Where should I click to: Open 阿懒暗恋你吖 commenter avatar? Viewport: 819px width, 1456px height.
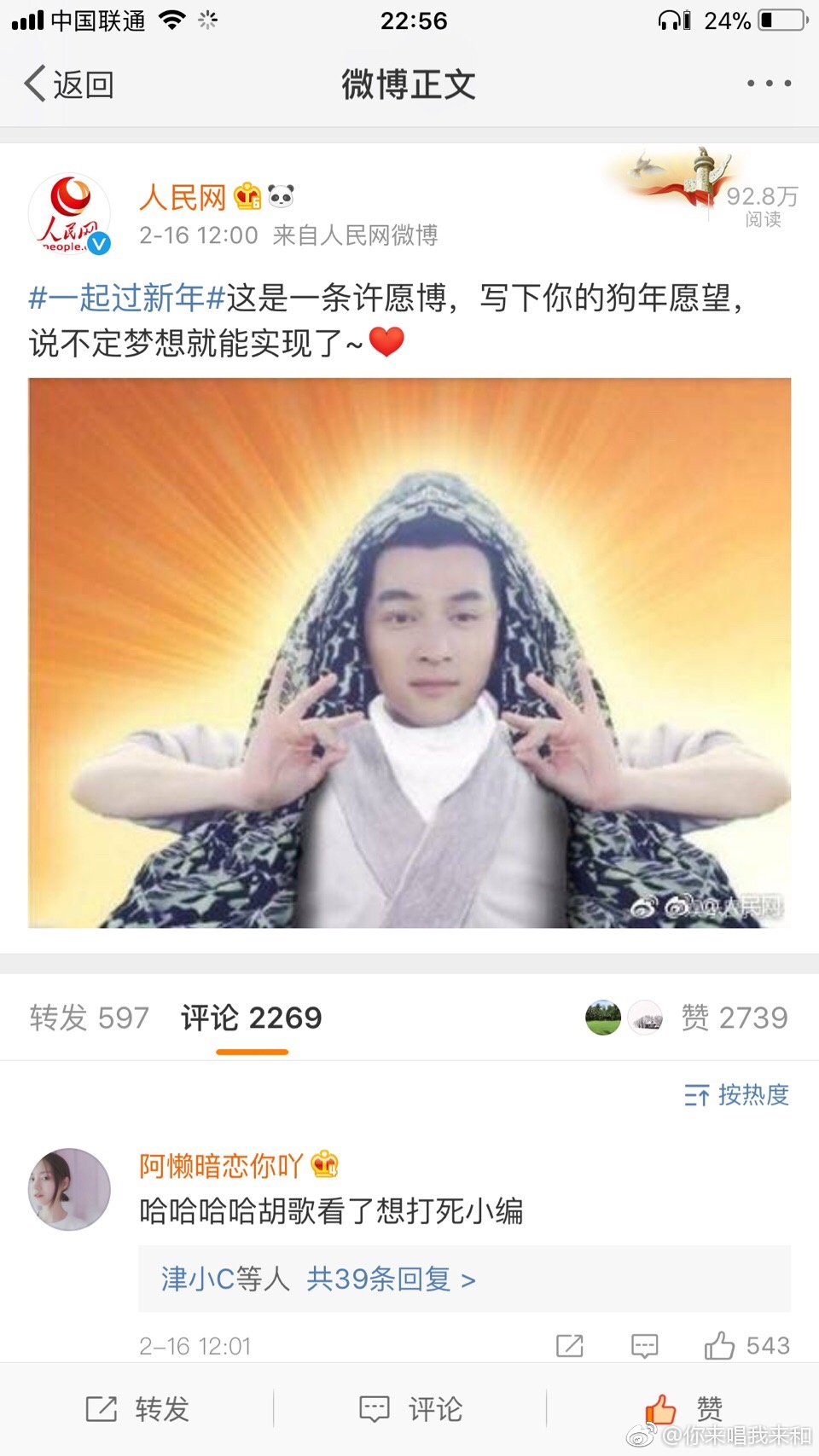point(69,1189)
